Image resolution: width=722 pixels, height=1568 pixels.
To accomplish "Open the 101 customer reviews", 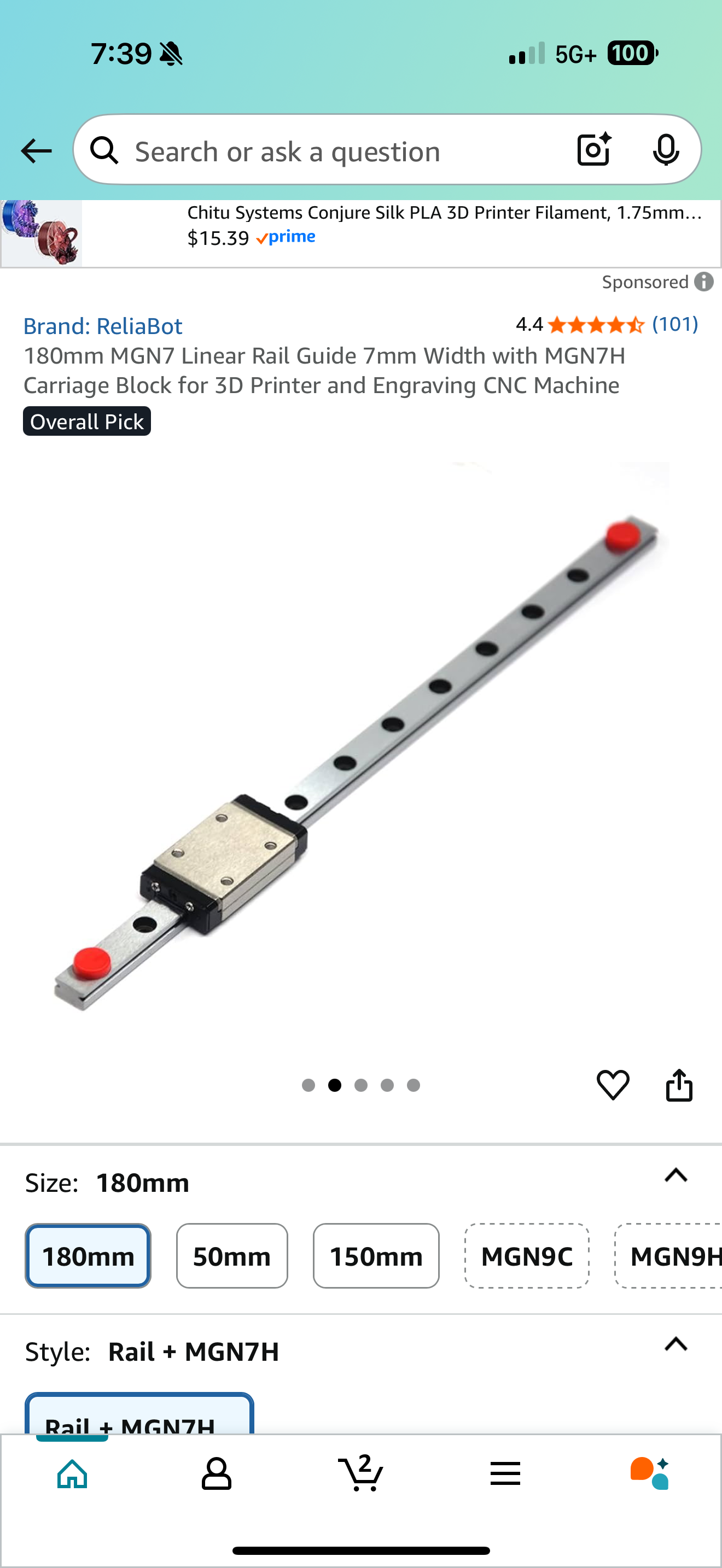I will [674, 324].
